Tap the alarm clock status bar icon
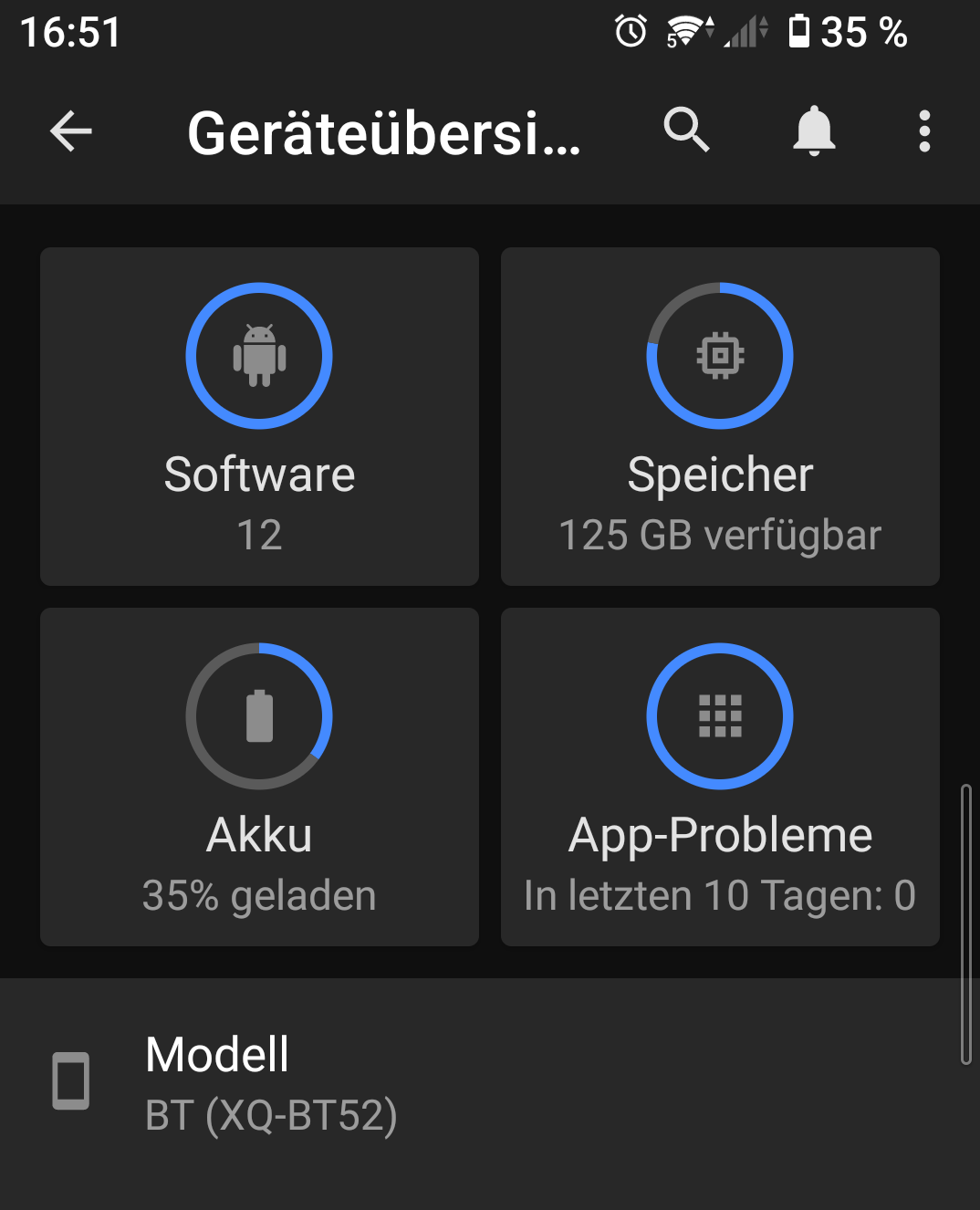 (629, 30)
